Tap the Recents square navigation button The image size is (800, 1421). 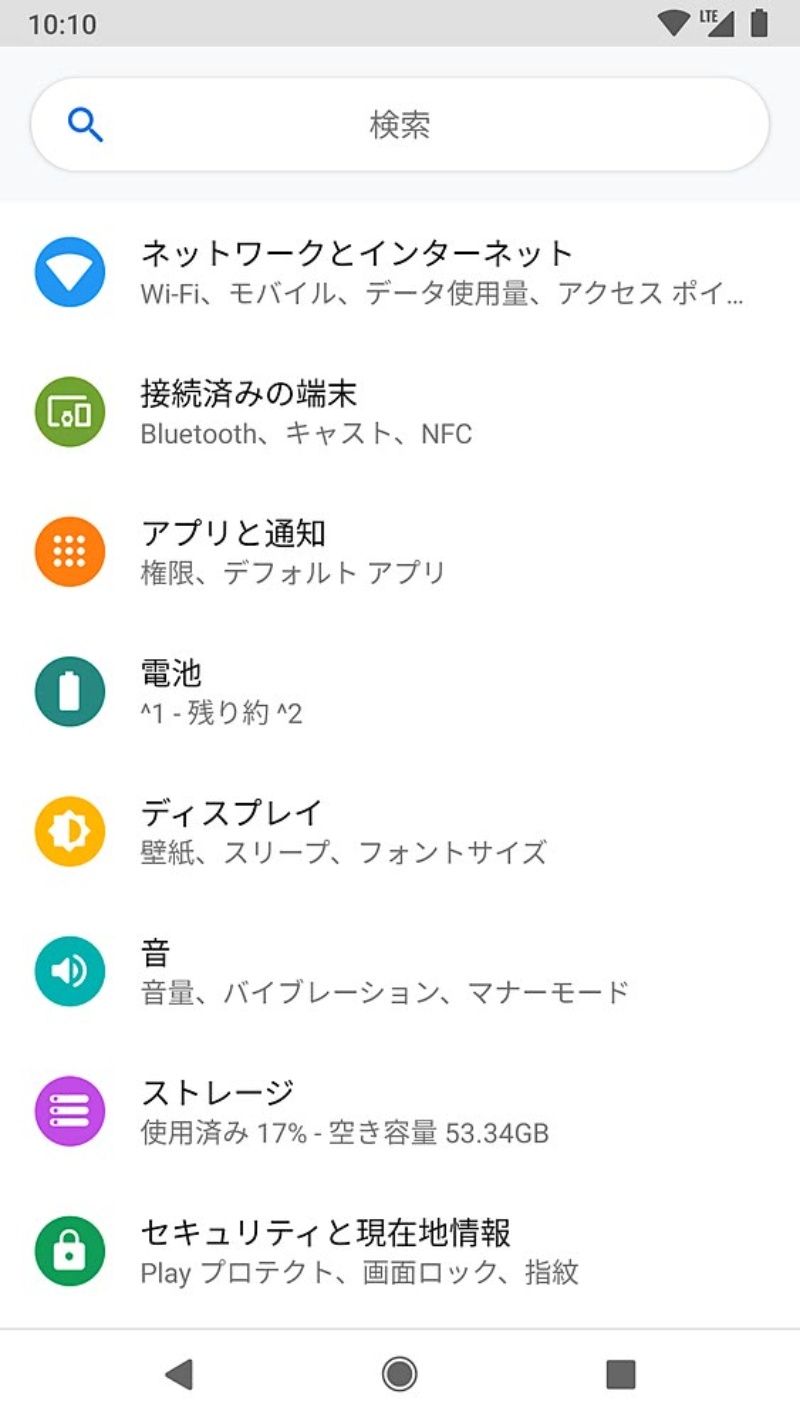[619, 1374]
